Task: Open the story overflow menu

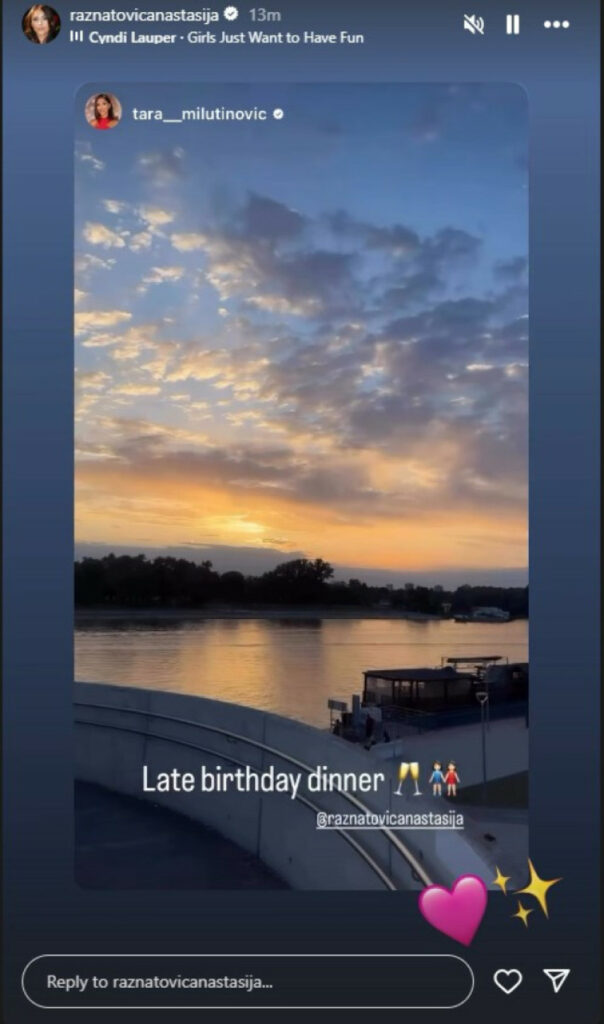Action: pos(556,25)
